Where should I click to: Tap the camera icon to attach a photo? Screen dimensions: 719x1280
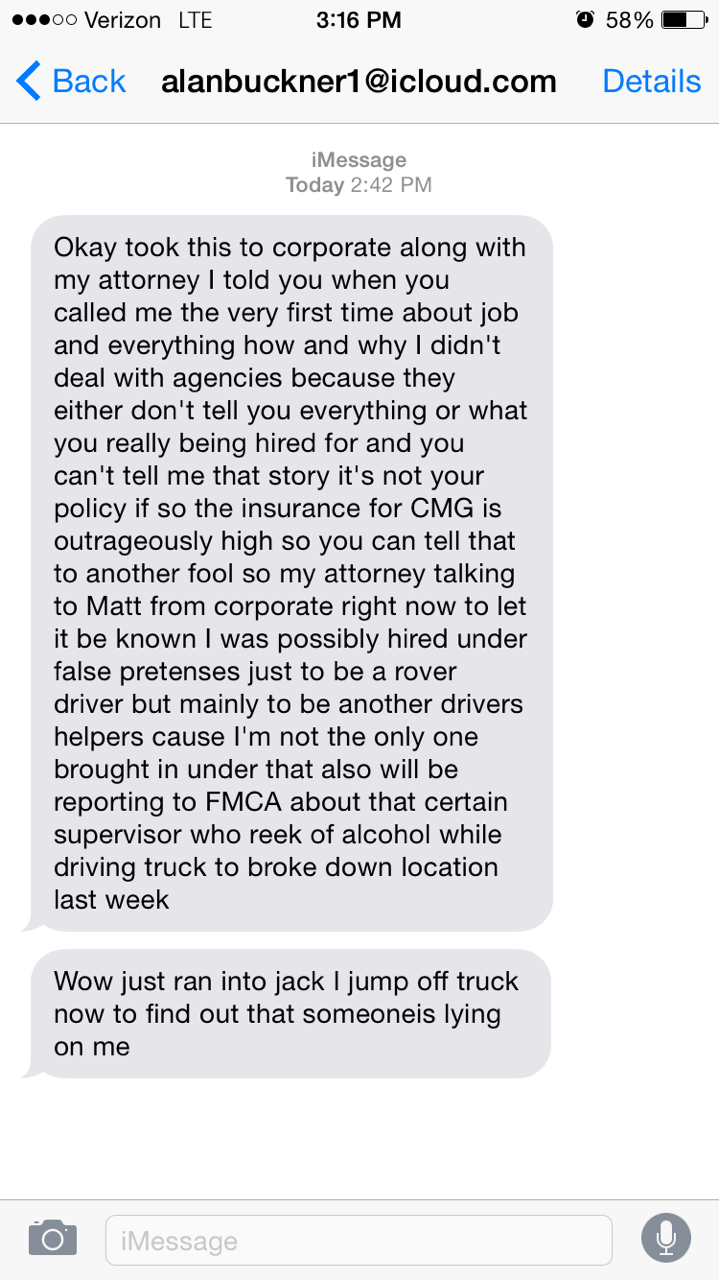(x=52, y=1239)
